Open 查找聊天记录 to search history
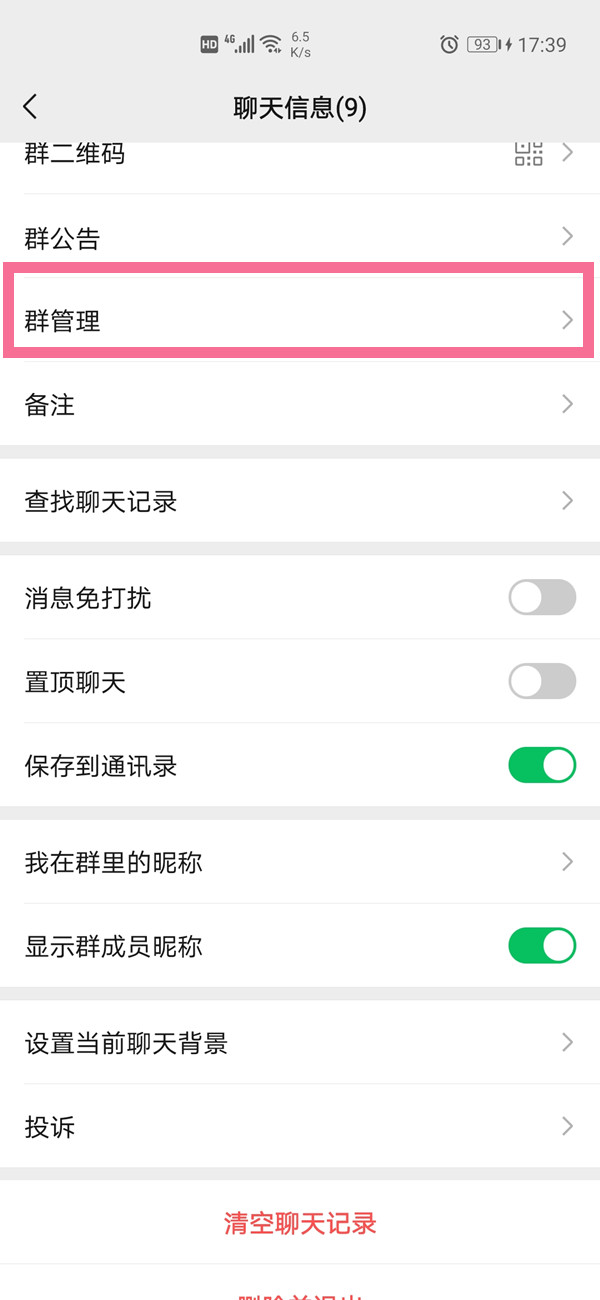 pyautogui.click(x=300, y=501)
